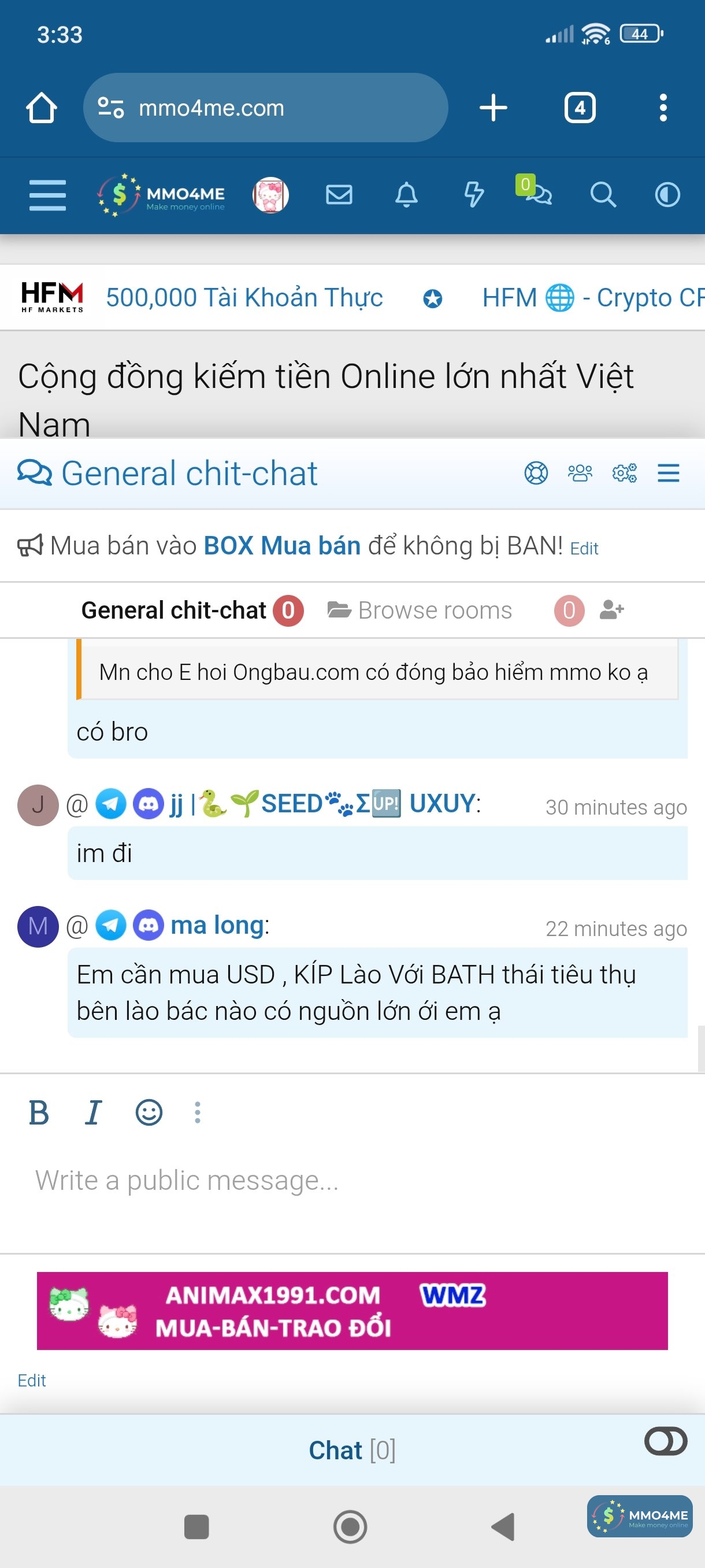
Task: Open chat settings gears icon
Action: [x=624, y=473]
